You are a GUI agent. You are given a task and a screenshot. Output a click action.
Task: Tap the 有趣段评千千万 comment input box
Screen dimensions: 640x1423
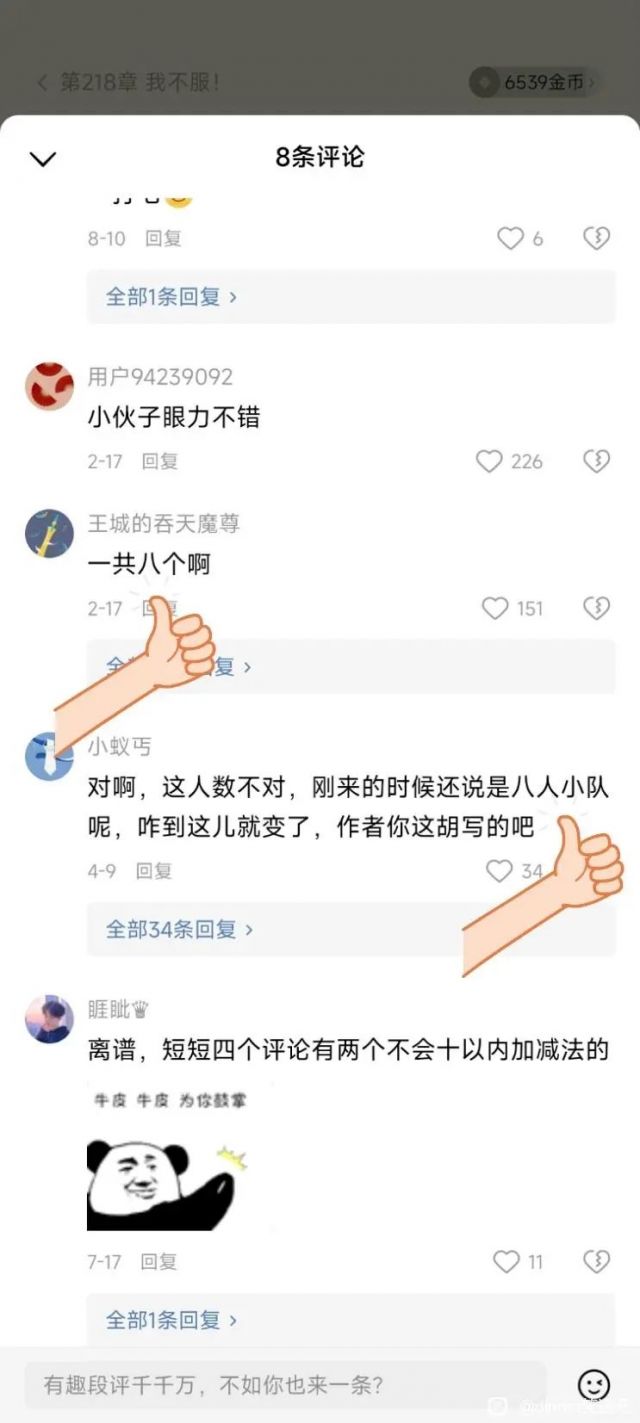tap(285, 1385)
